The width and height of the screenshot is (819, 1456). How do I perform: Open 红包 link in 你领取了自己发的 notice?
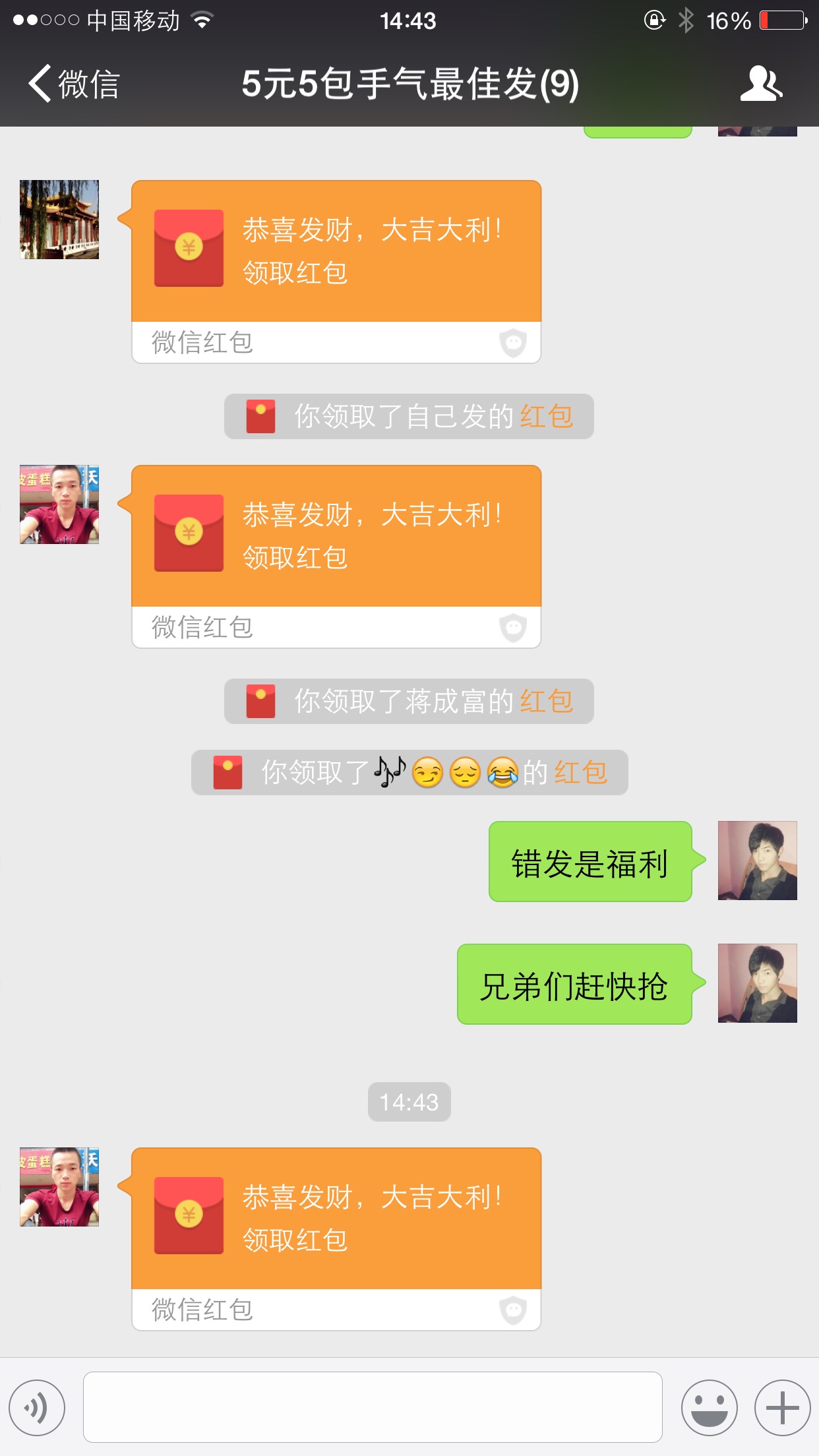pyautogui.click(x=546, y=417)
